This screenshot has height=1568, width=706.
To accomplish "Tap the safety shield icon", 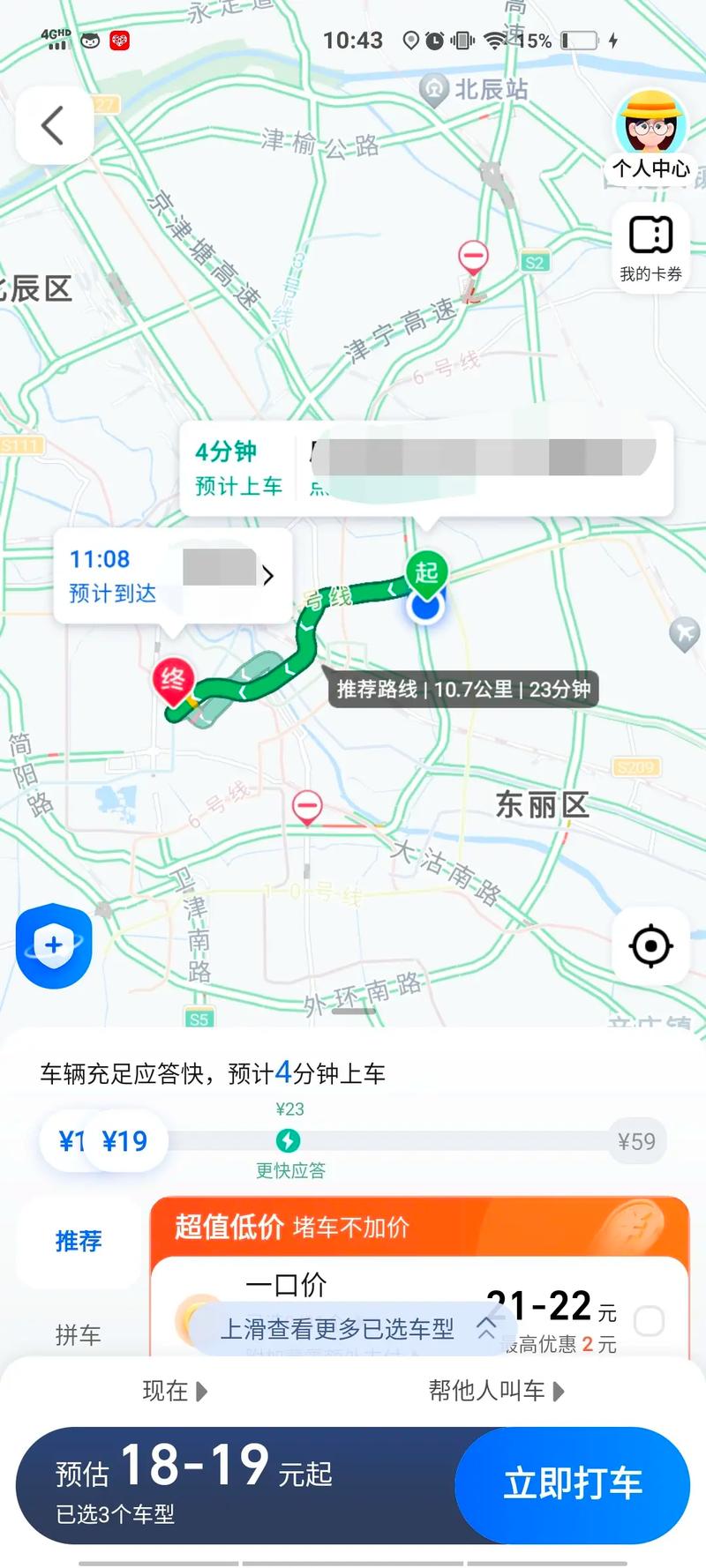I will 53,944.
